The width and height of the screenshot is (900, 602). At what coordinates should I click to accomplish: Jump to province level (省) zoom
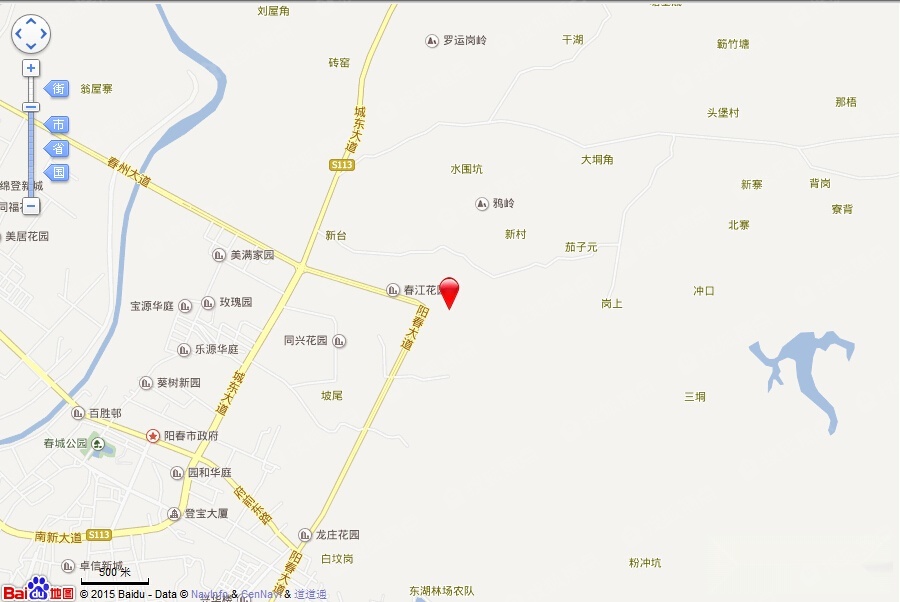pos(58,149)
